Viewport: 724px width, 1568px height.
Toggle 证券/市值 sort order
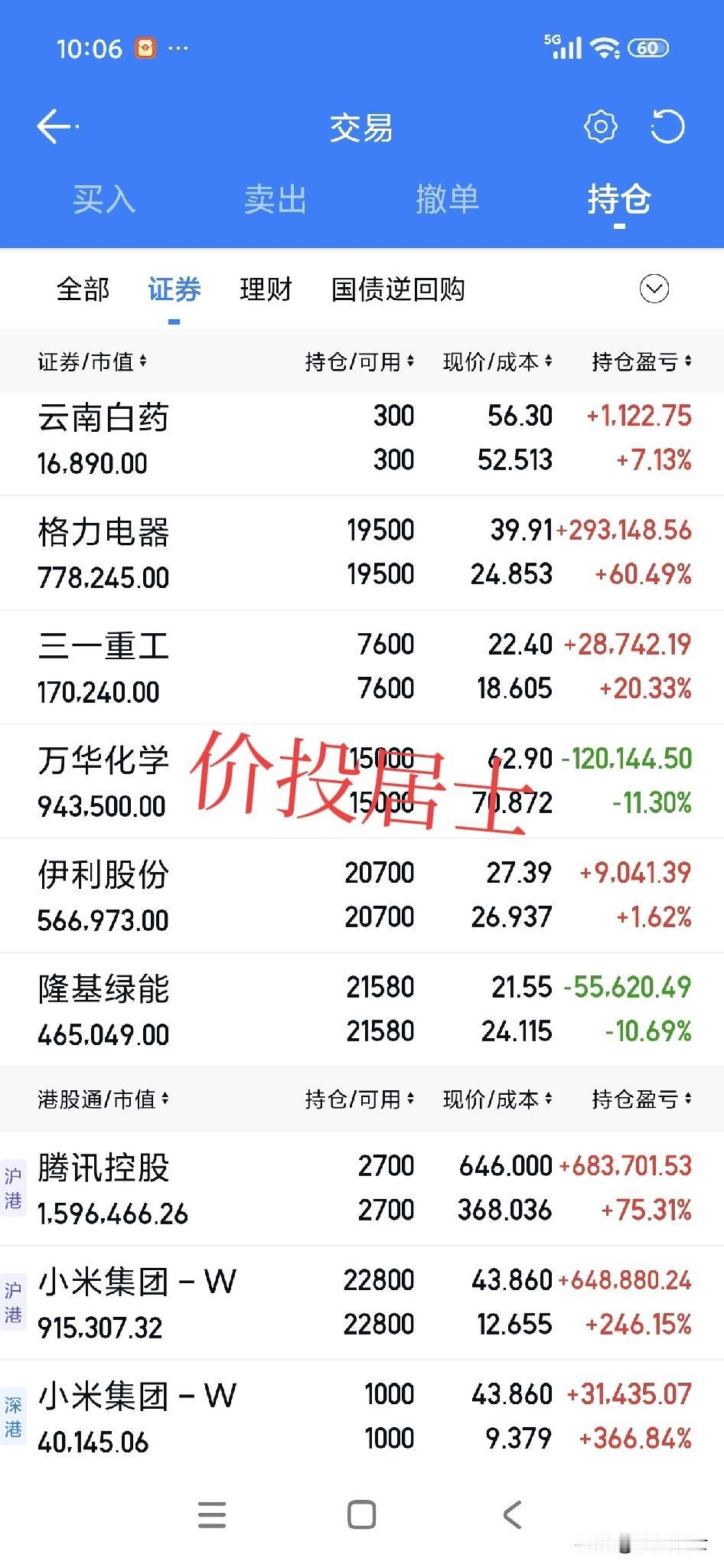coord(92,361)
